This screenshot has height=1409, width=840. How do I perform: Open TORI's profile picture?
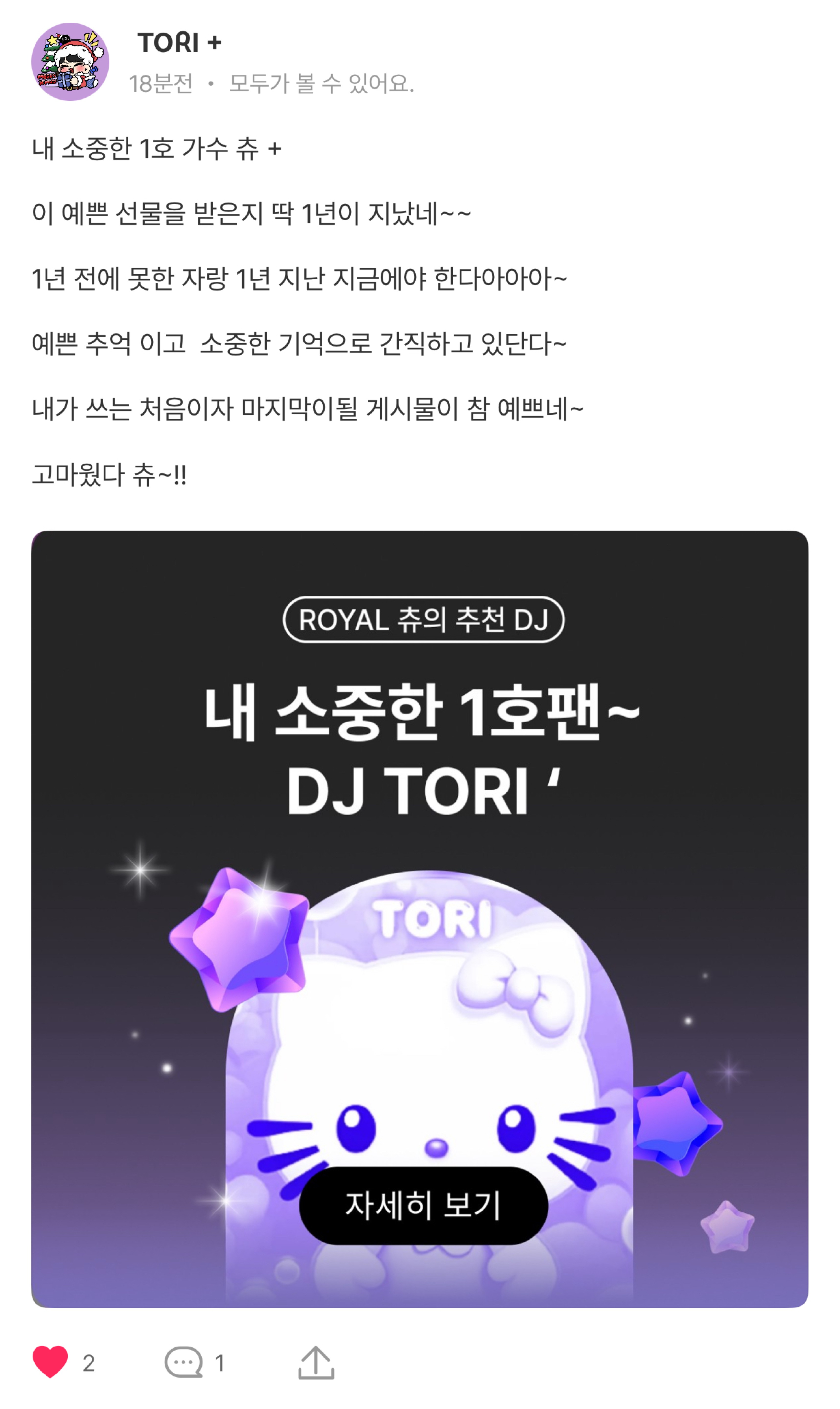[x=70, y=62]
